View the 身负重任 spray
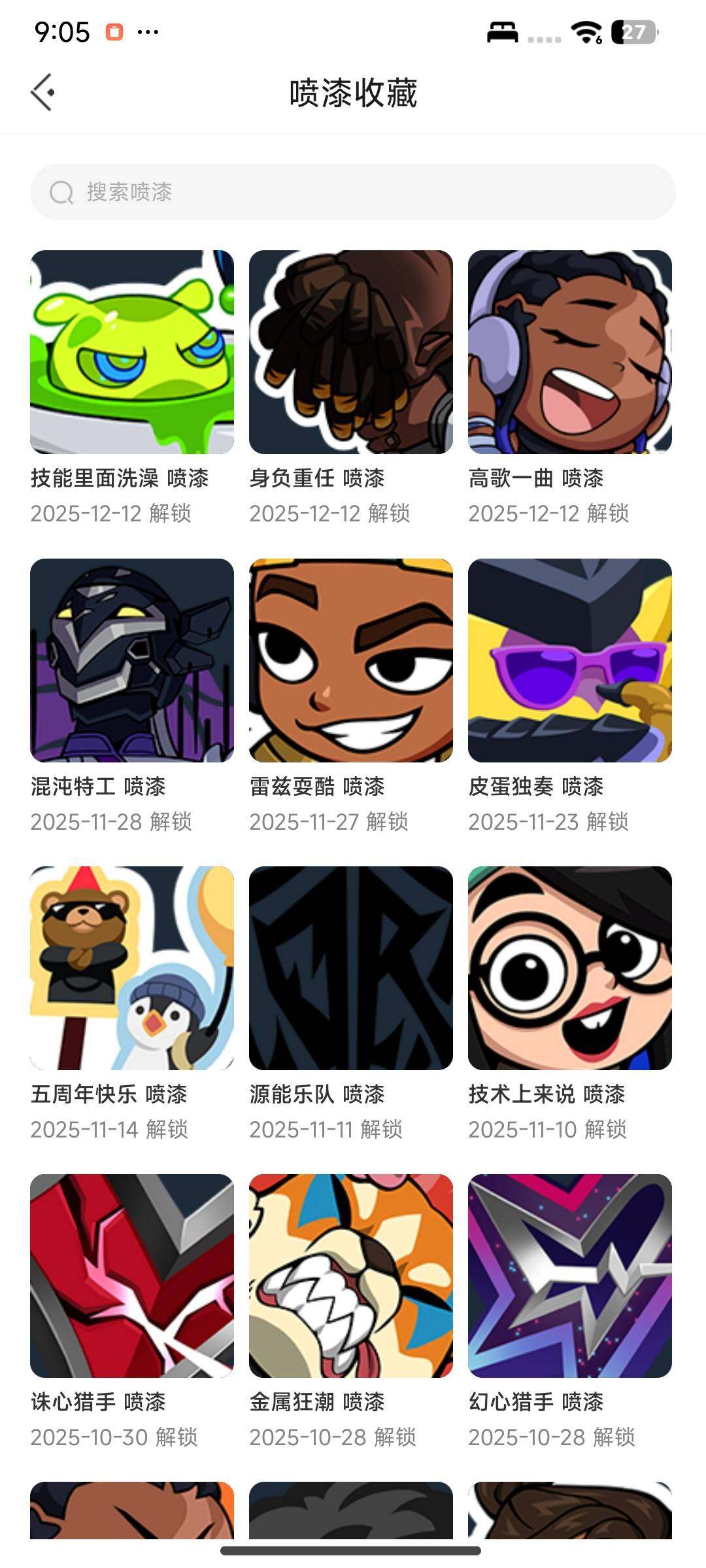 (351, 352)
